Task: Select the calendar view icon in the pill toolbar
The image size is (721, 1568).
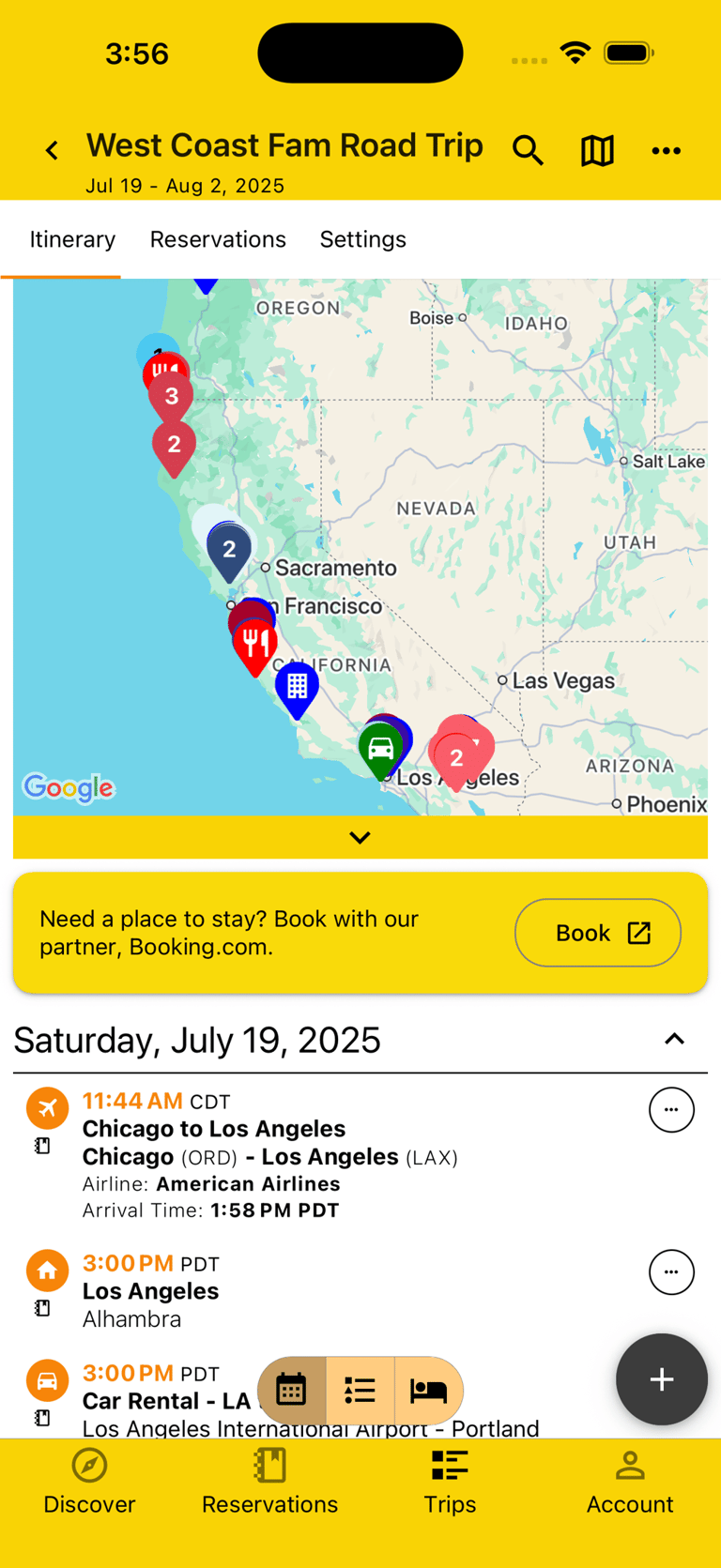Action: click(x=292, y=1391)
